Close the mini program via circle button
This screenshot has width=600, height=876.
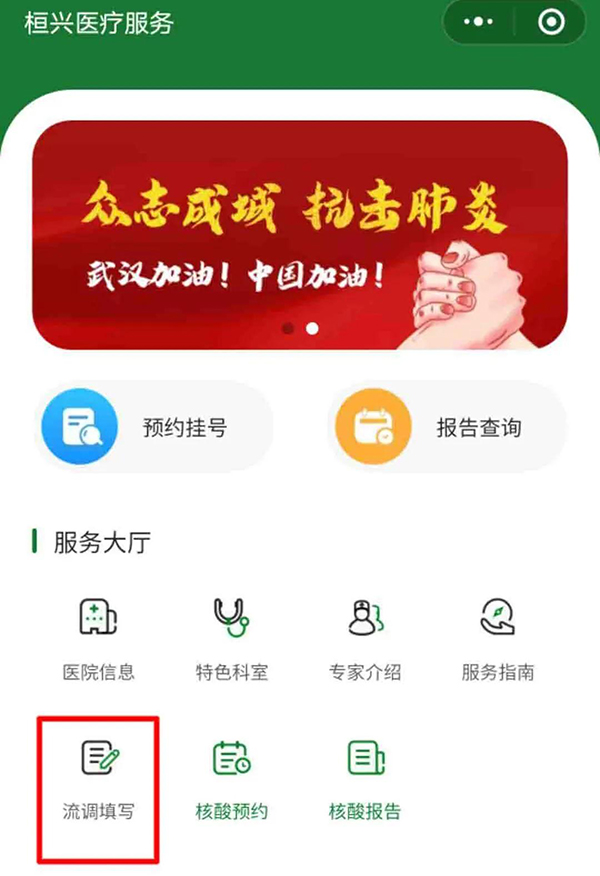(551, 22)
